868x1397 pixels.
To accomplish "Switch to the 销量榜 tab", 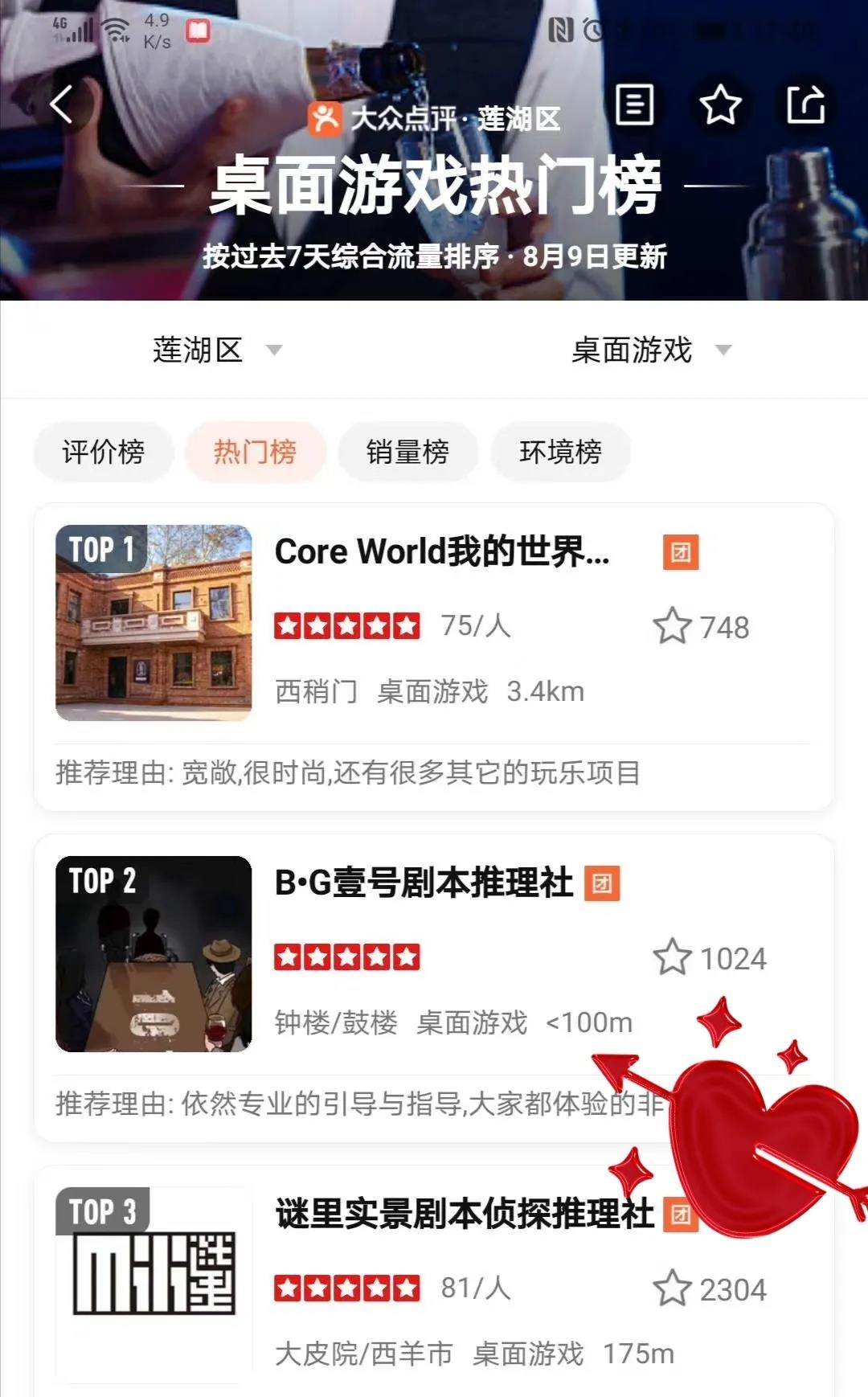I will click(x=408, y=452).
